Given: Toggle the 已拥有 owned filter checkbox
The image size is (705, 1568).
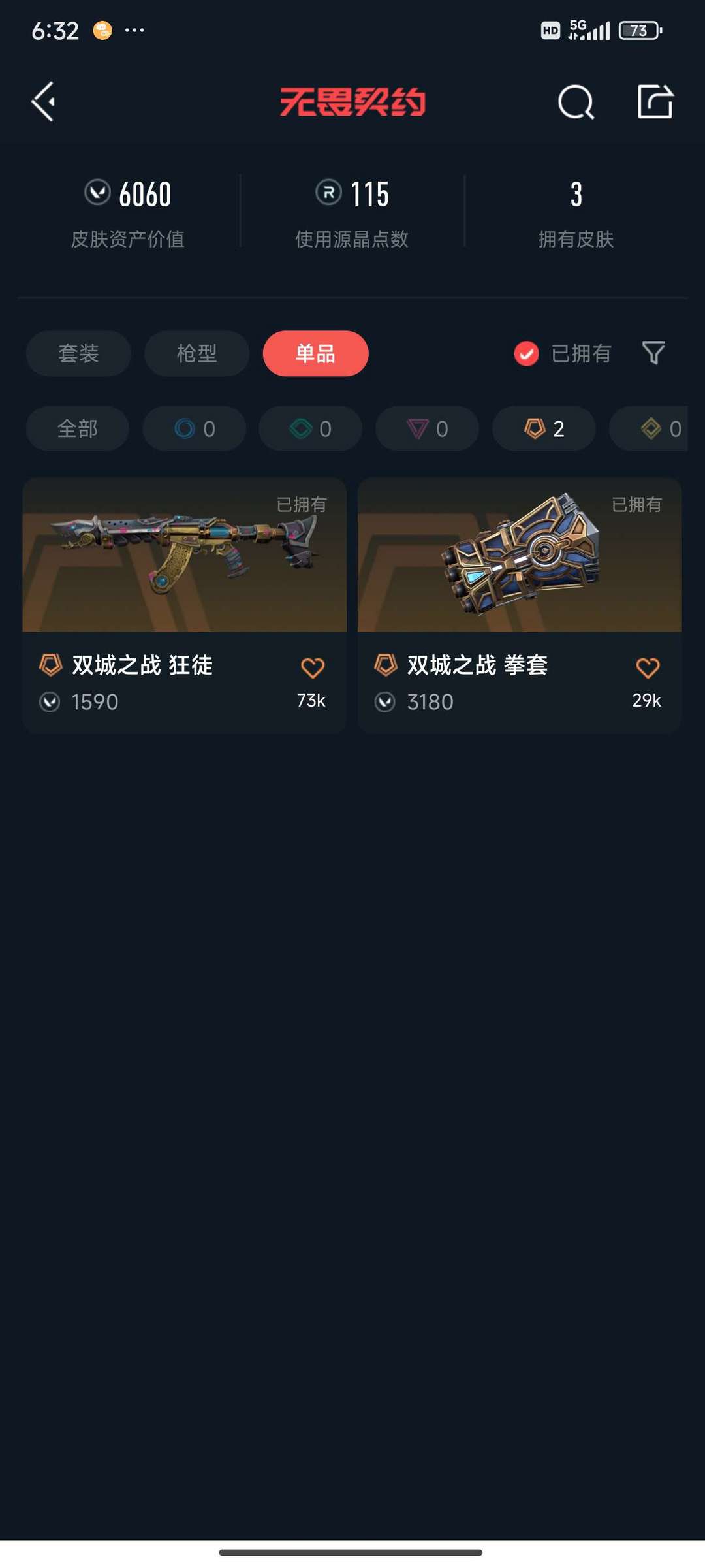Looking at the screenshot, I should tap(526, 353).
